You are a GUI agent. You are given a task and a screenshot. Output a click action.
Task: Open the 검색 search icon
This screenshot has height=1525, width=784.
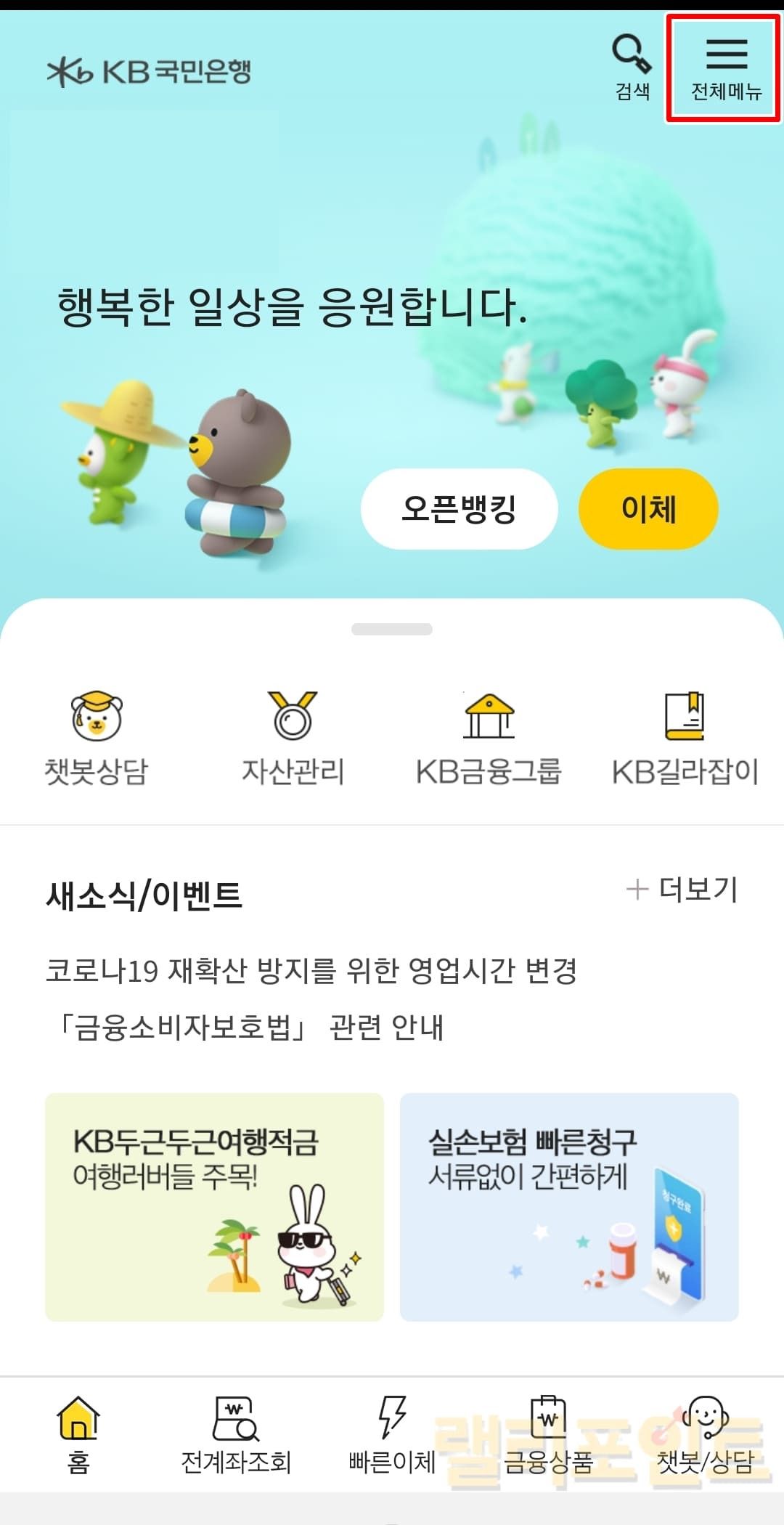pyautogui.click(x=632, y=67)
